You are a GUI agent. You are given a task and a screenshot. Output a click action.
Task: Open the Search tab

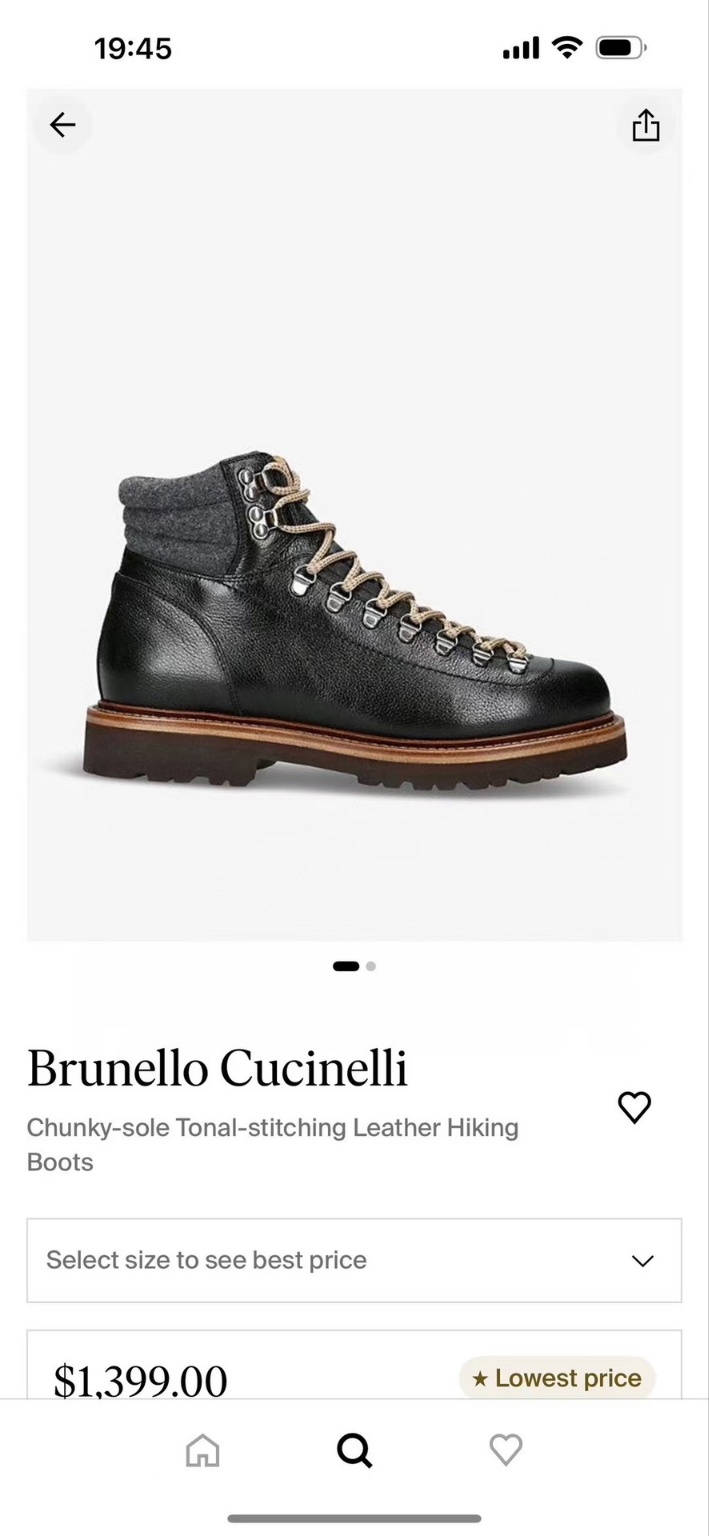[354, 1449]
